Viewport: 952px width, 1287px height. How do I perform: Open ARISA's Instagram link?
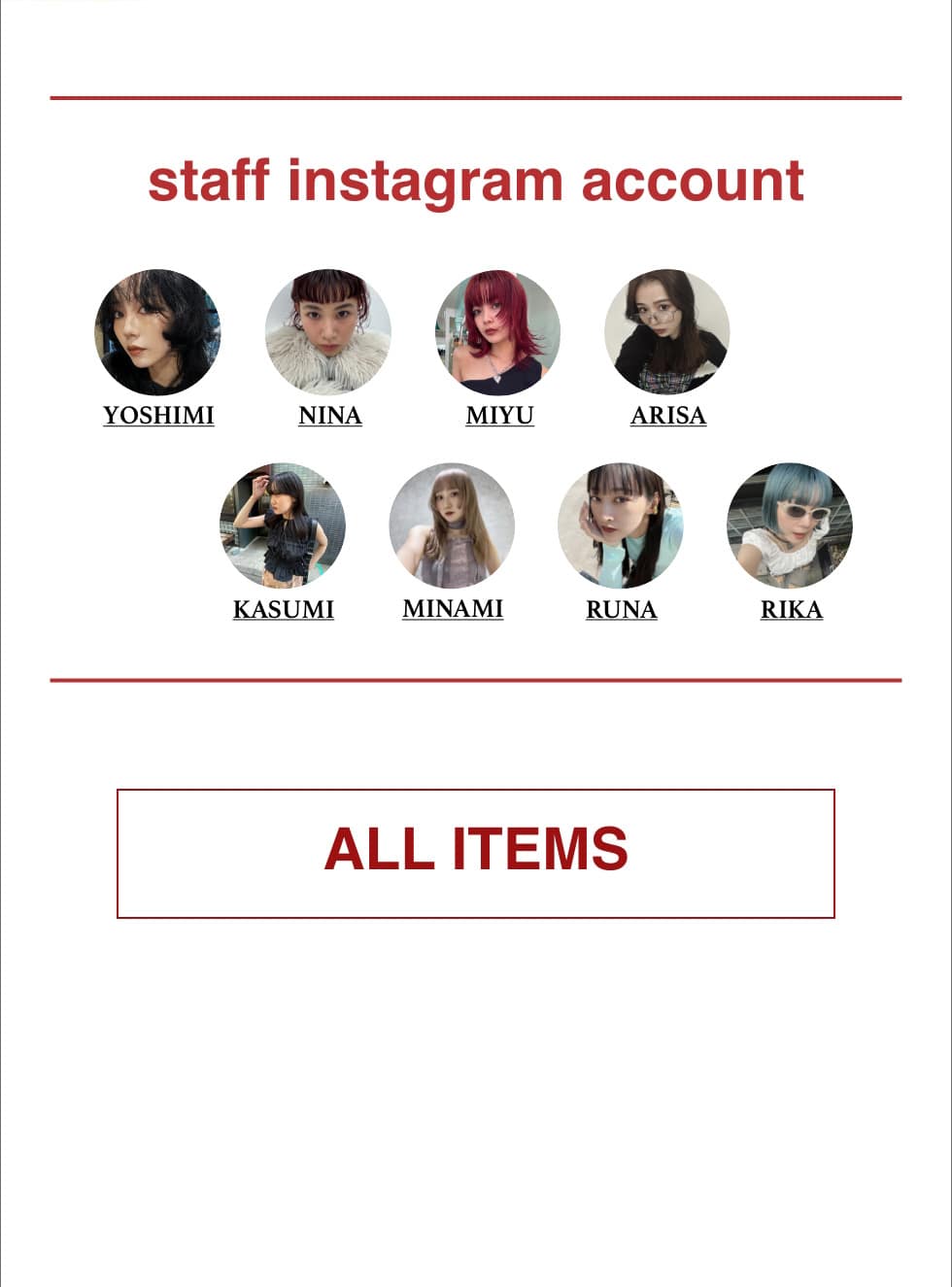pyautogui.click(x=668, y=415)
